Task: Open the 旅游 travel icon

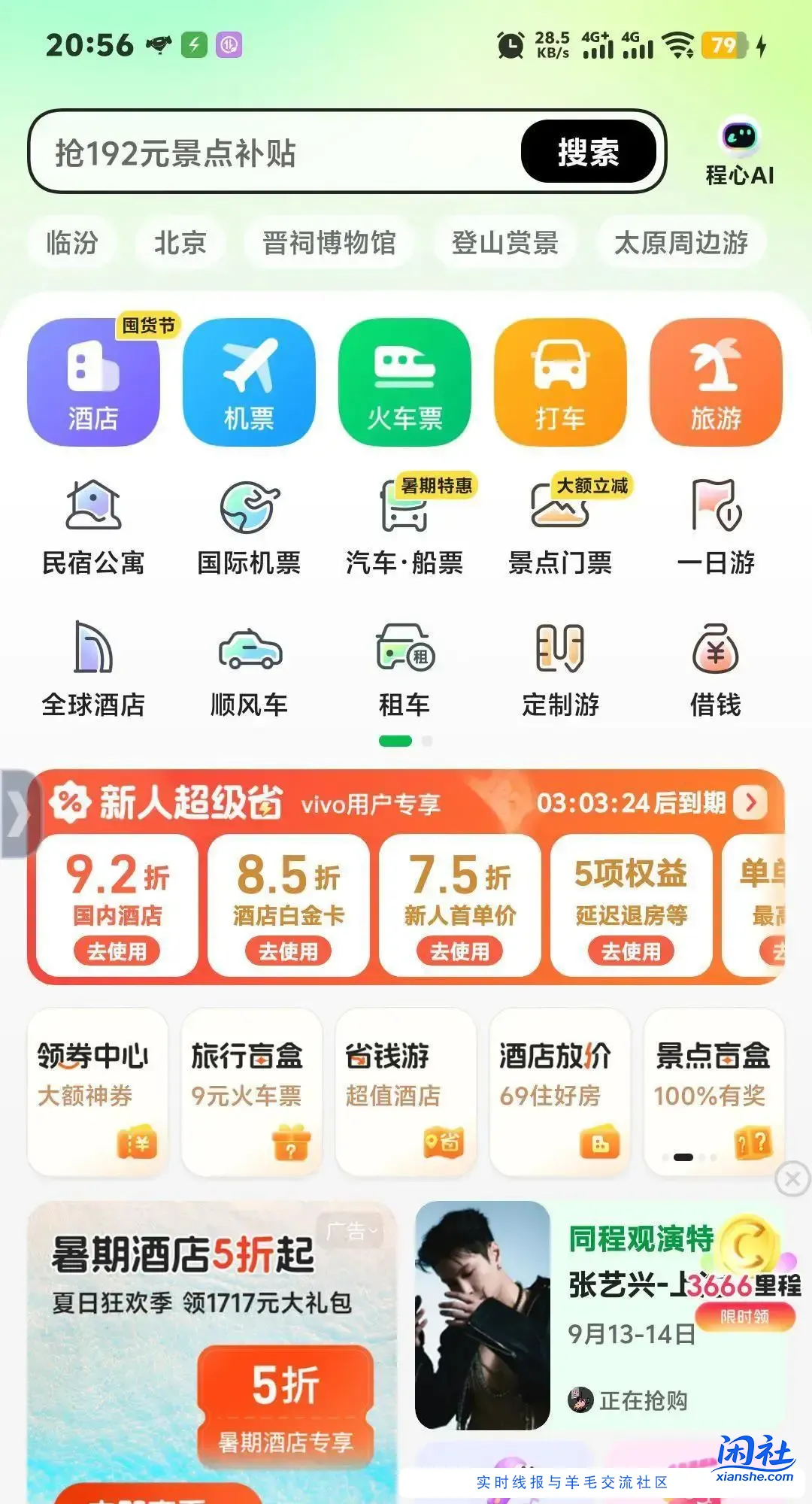Action: pyautogui.click(x=715, y=384)
